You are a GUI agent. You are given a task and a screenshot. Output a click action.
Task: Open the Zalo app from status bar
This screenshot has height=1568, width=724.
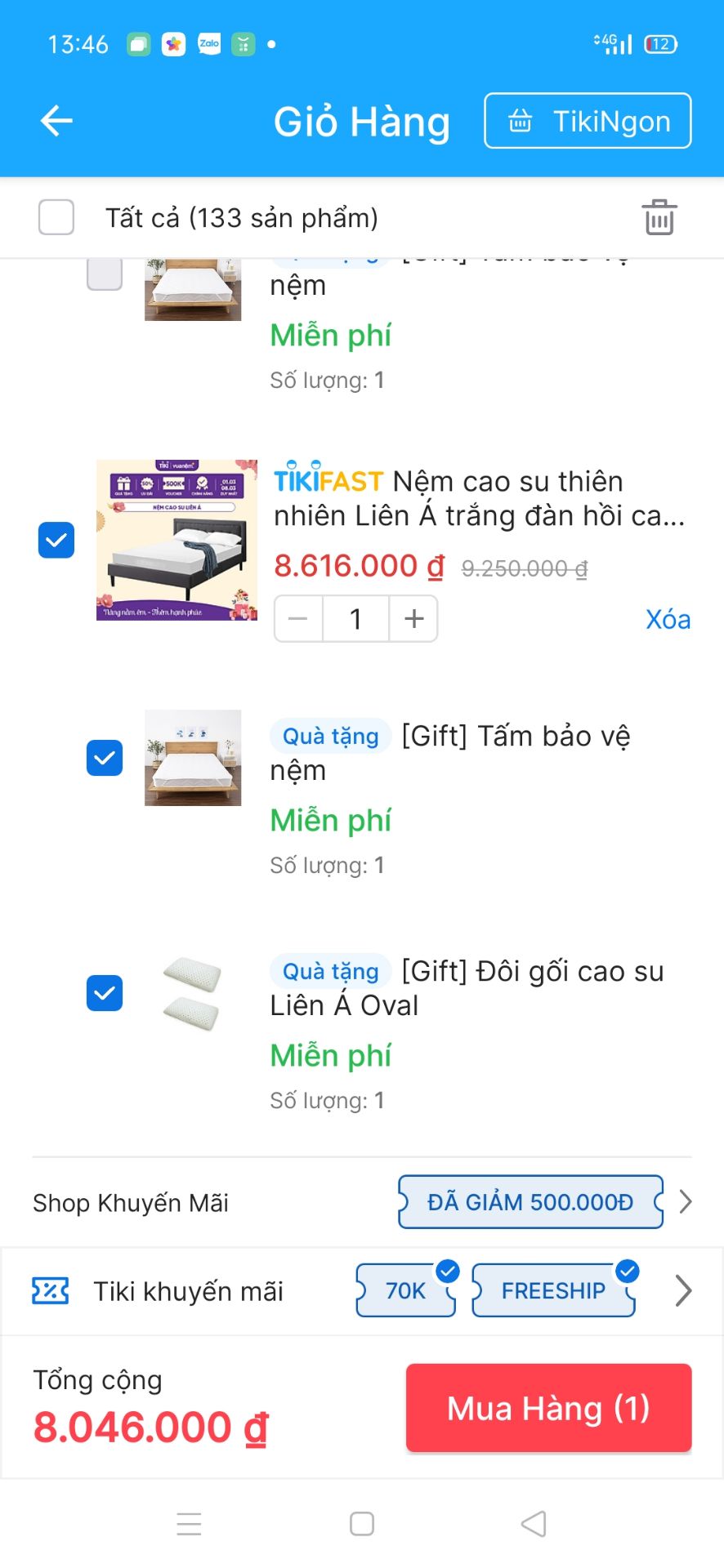coord(209,43)
